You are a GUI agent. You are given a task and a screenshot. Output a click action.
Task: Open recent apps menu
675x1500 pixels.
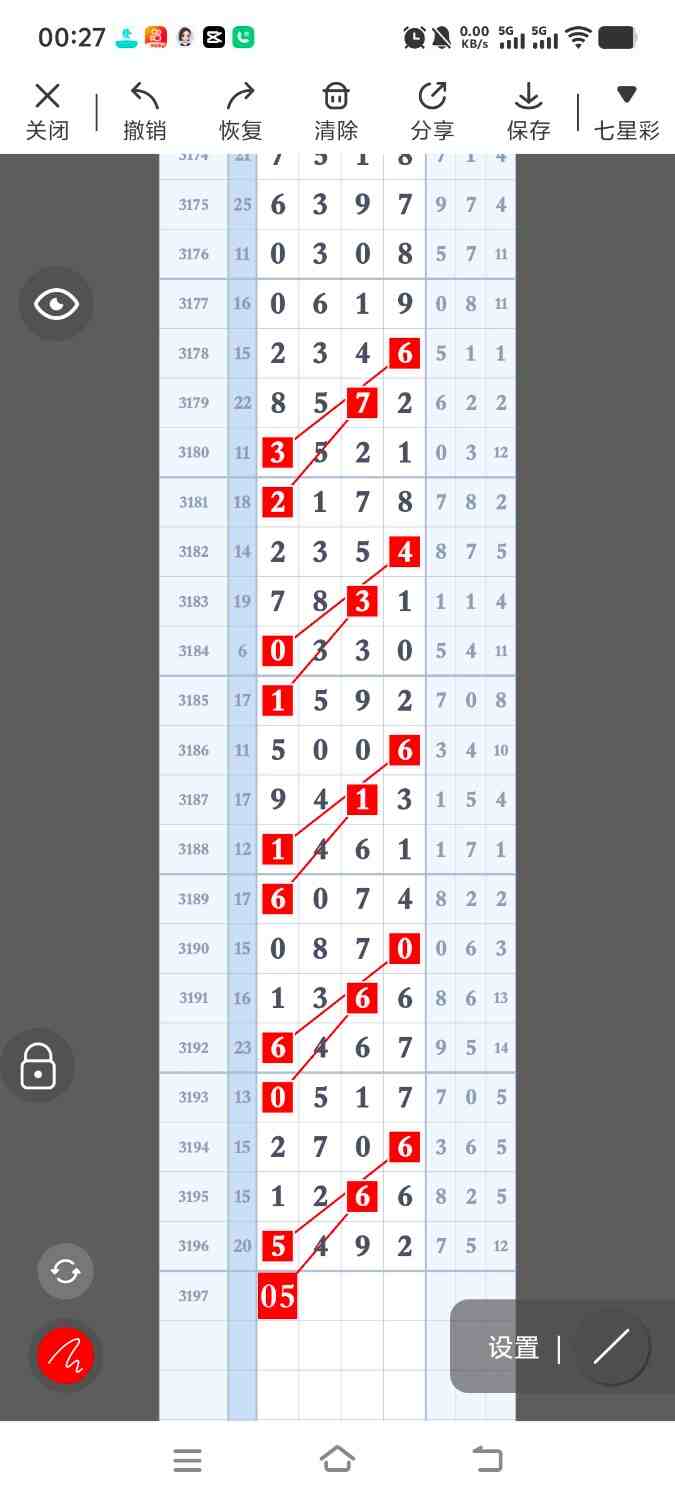click(x=187, y=1460)
